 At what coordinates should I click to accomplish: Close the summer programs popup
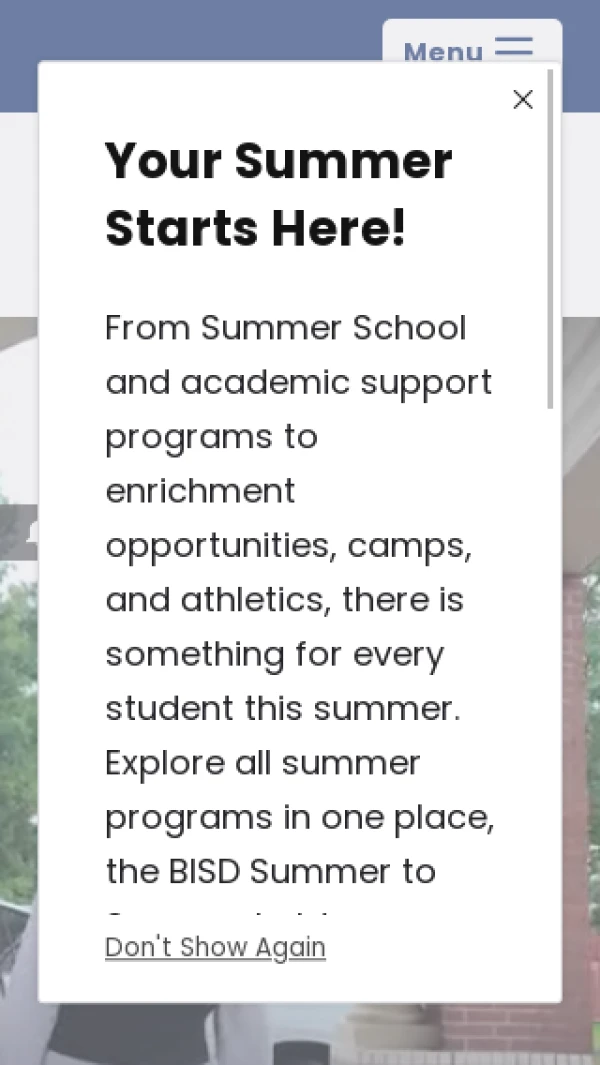click(x=523, y=100)
